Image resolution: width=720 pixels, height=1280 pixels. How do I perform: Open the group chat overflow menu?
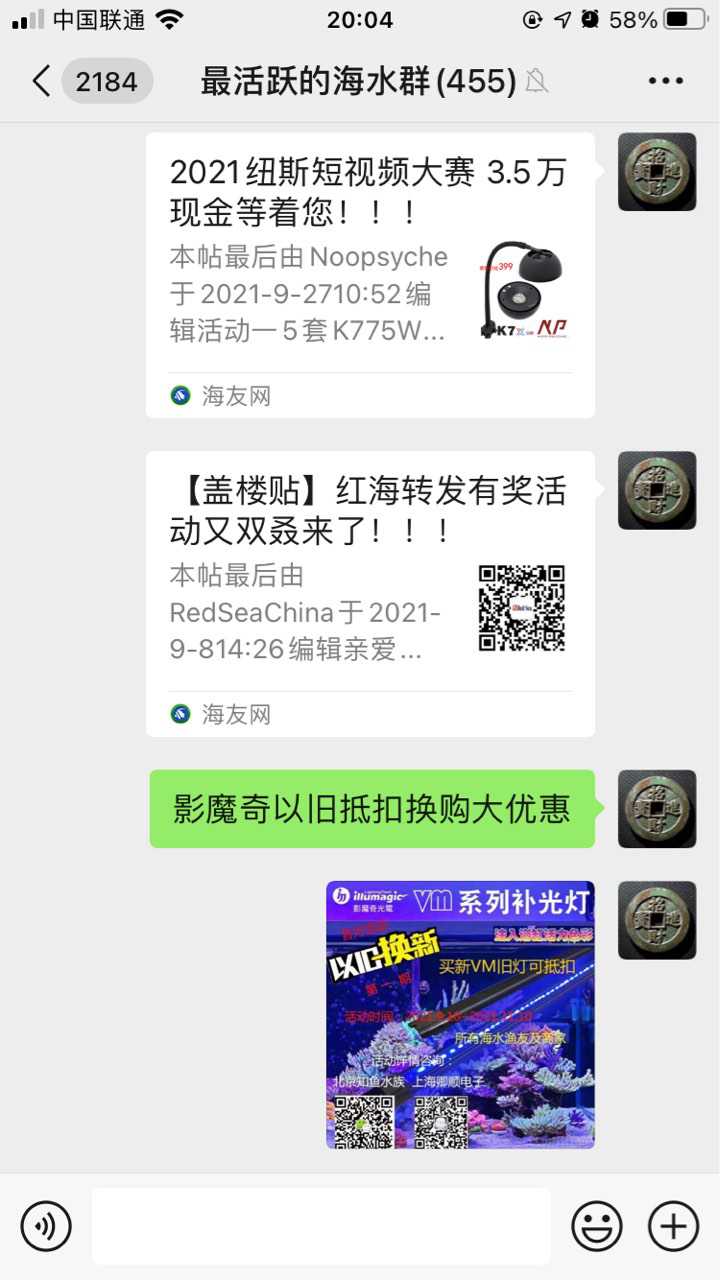pyautogui.click(x=665, y=81)
